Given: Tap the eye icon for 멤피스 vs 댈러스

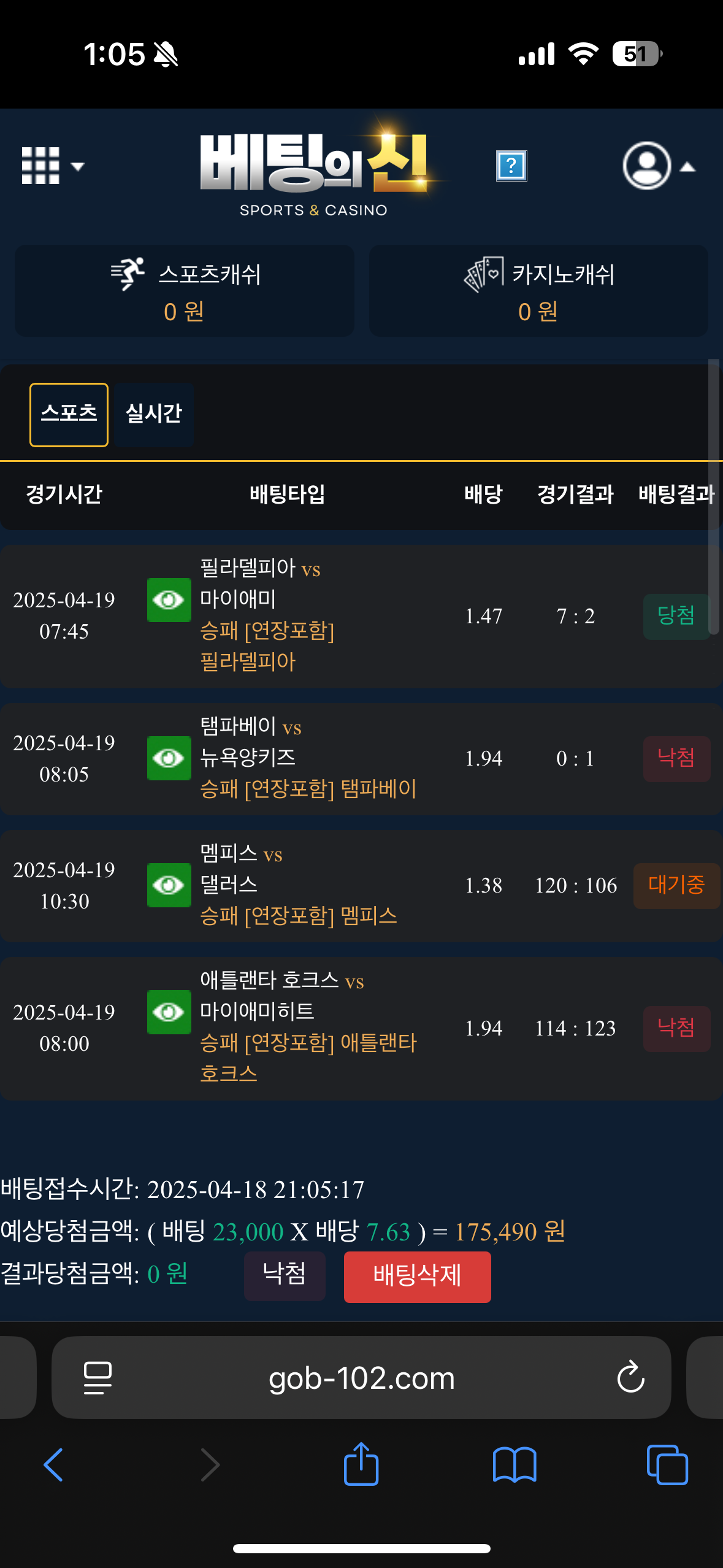Looking at the screenshot, I should pos(169,885).
